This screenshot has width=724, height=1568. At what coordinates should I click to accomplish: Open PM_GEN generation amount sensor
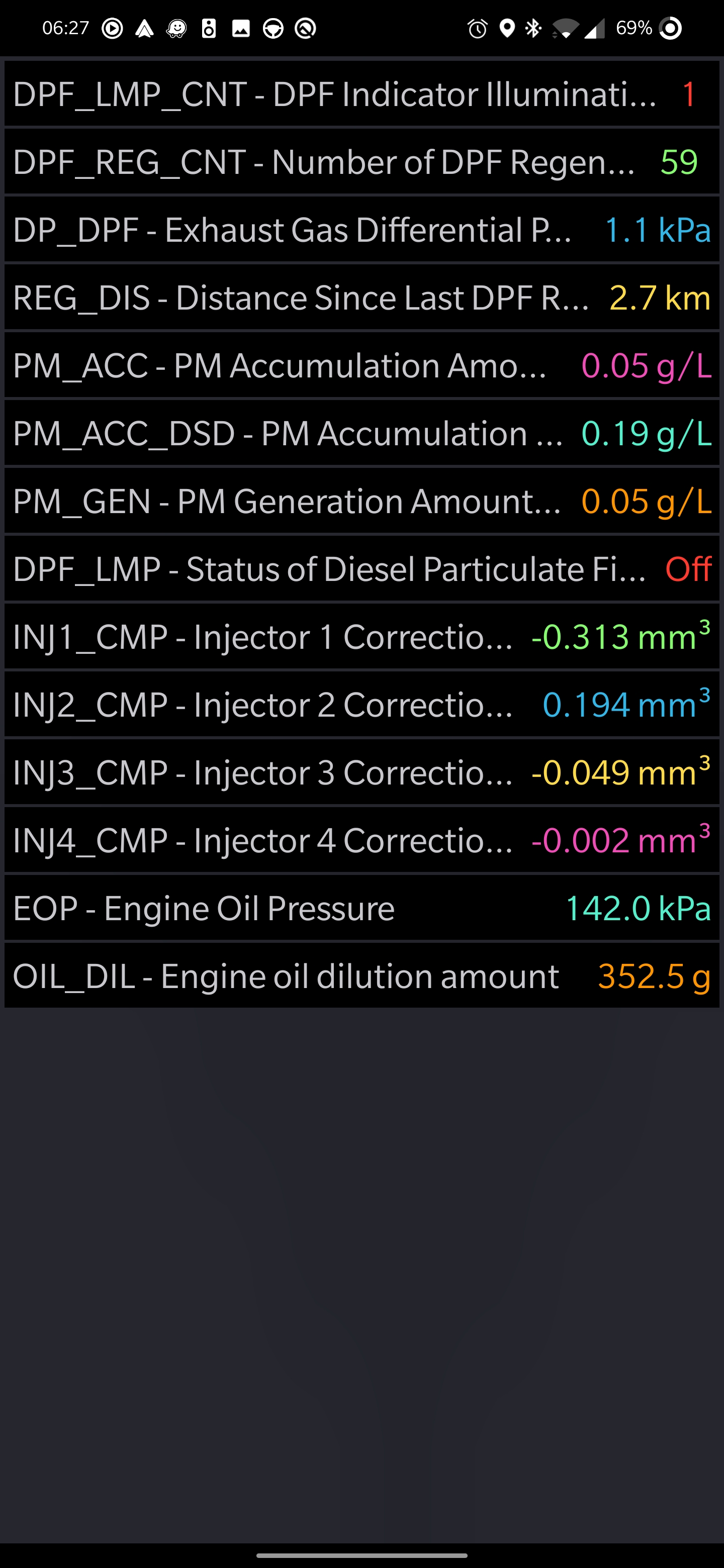(x=361, y=502)
